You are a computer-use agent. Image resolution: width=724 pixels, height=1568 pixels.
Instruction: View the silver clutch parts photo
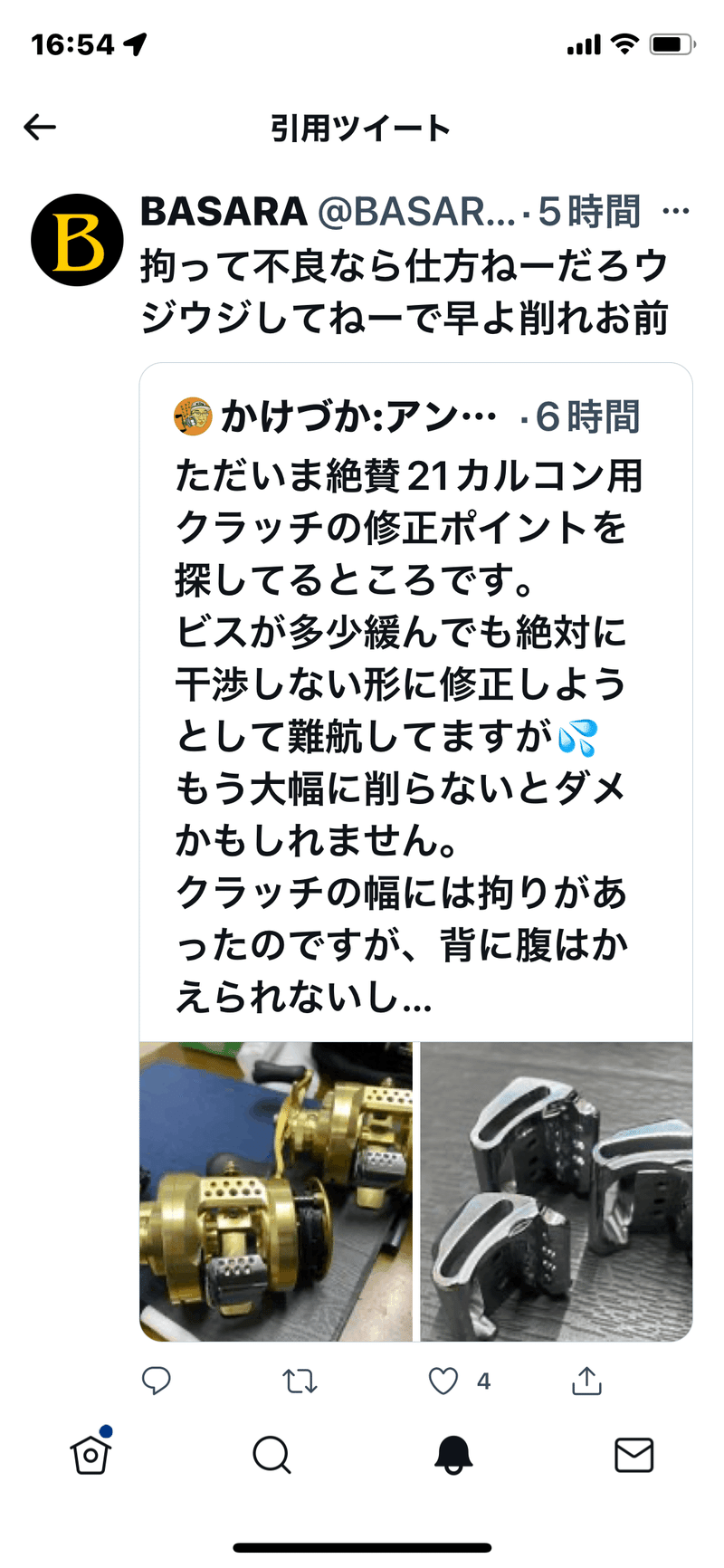tap(557, 1191)
